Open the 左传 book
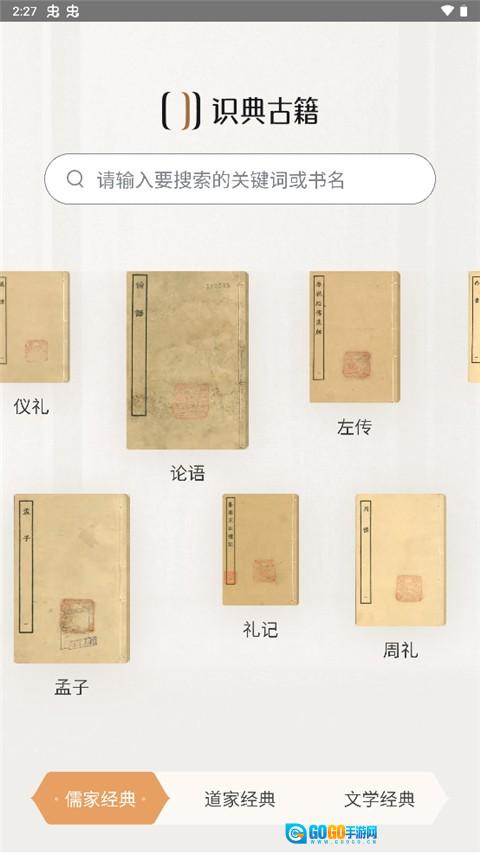This screenshot has height=854, width=480. 355,337
